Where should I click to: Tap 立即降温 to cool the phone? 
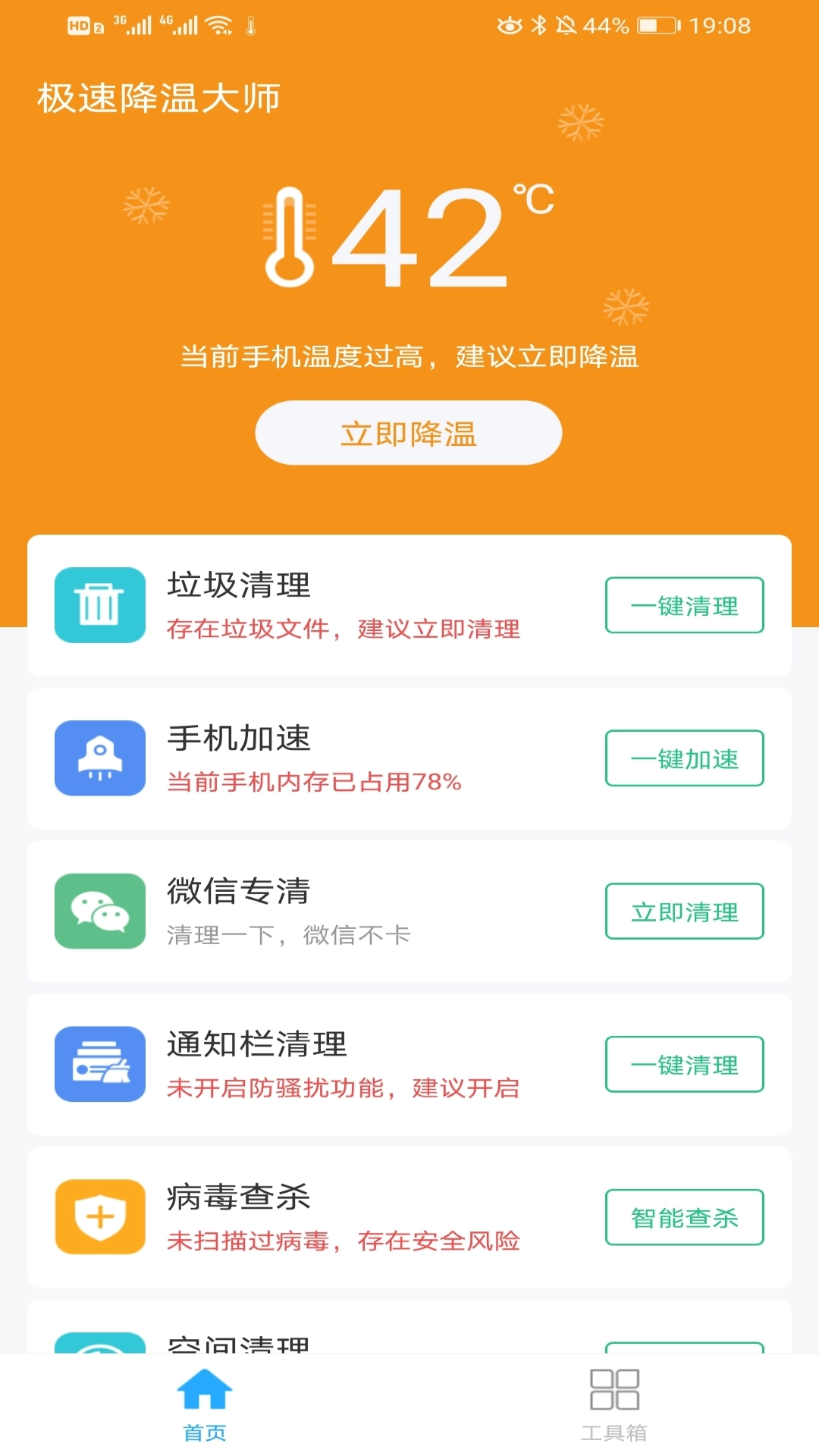pyautogui.click(x=409, y=432)
